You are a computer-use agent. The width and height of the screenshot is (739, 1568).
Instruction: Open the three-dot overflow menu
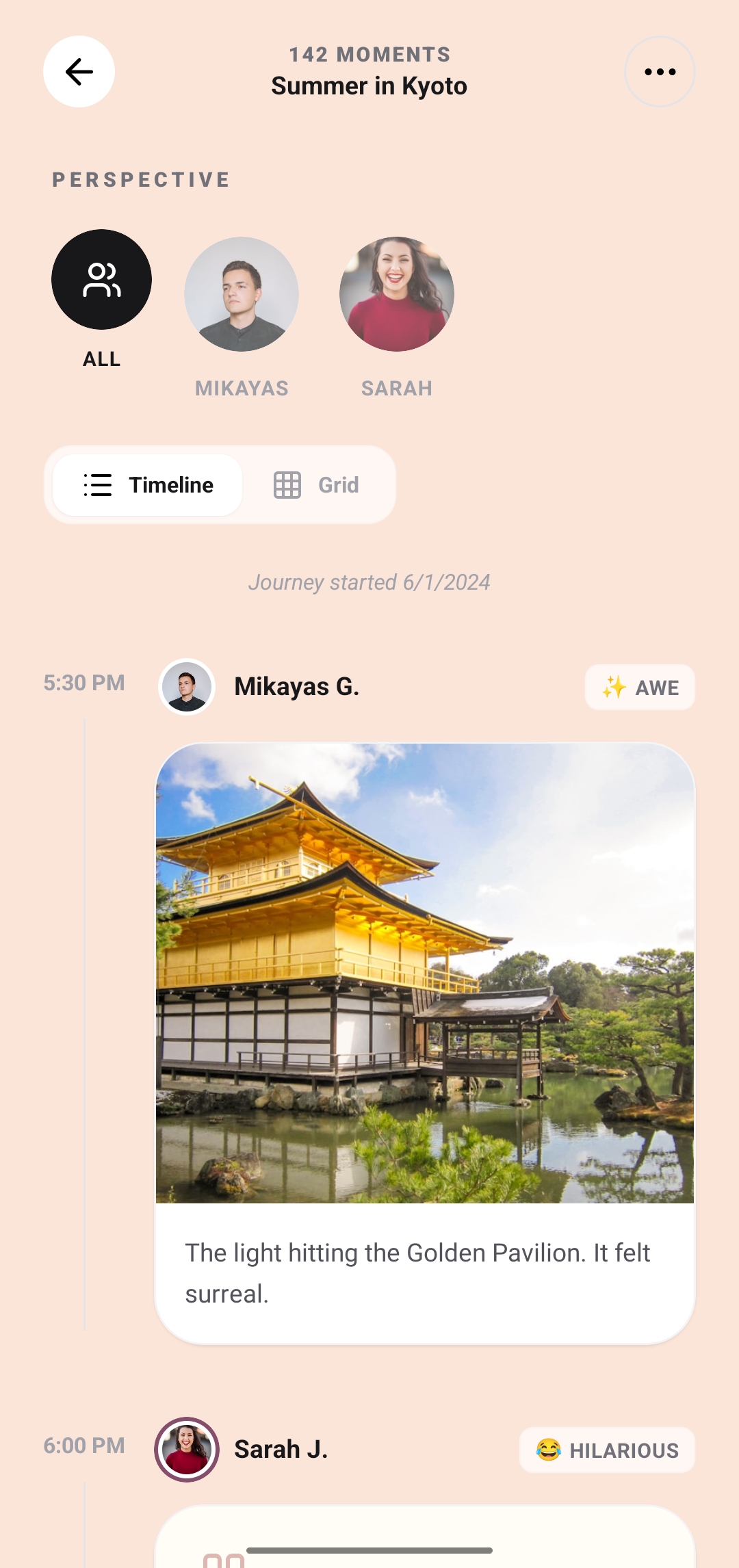(x=660, y=72)
